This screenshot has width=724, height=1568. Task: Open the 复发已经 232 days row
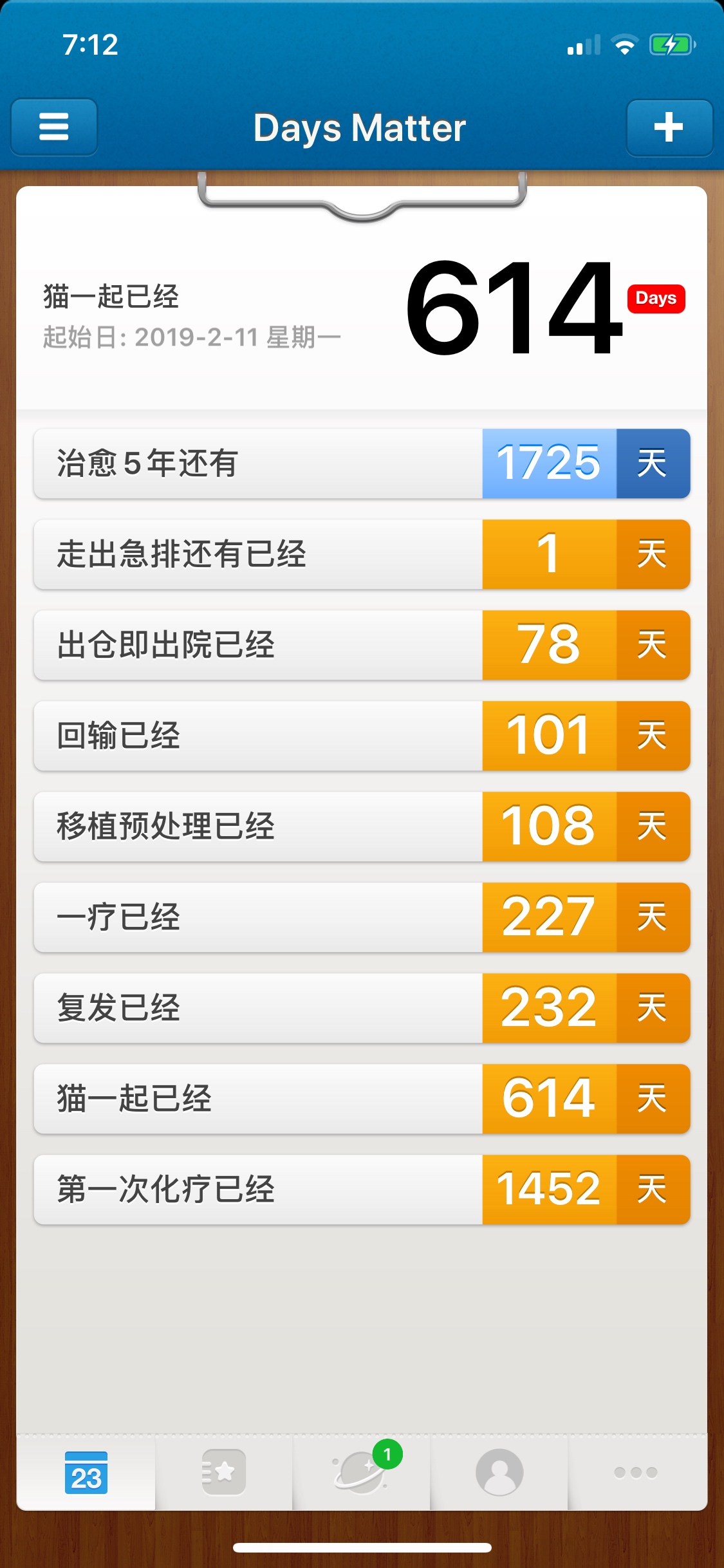(362, 1008)
